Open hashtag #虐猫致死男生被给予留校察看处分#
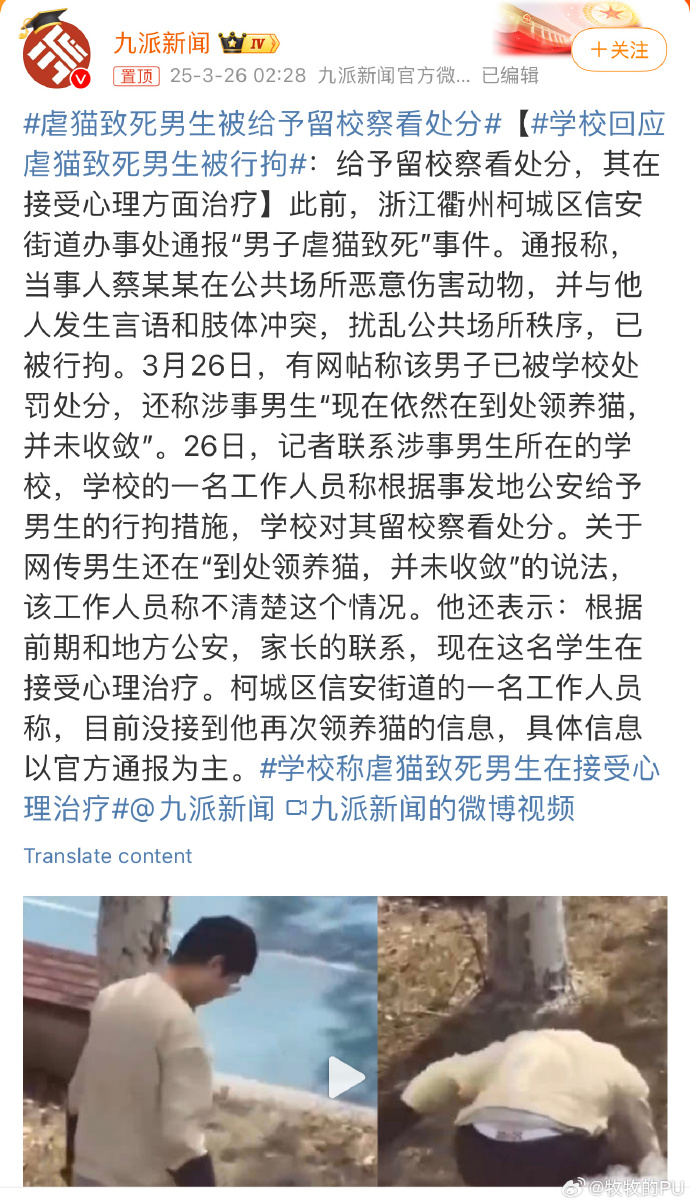 pyautogui.click(x=262, y=125)
